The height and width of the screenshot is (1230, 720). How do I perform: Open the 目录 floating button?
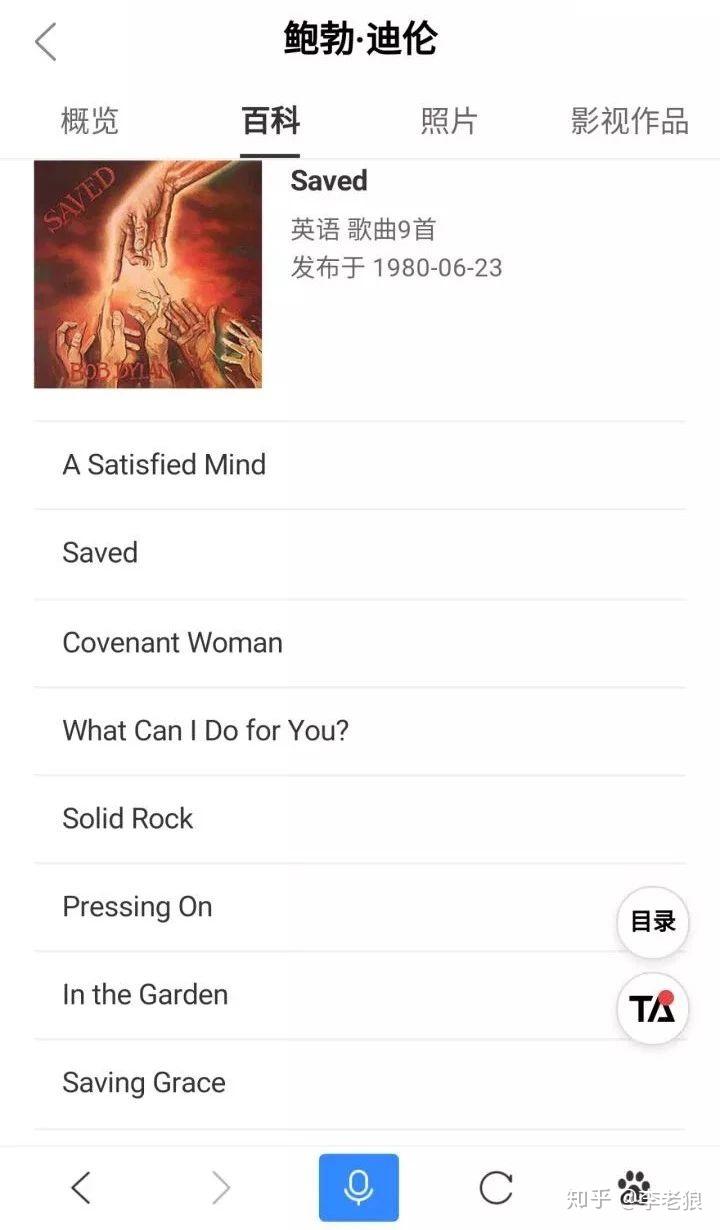[653, 922]
